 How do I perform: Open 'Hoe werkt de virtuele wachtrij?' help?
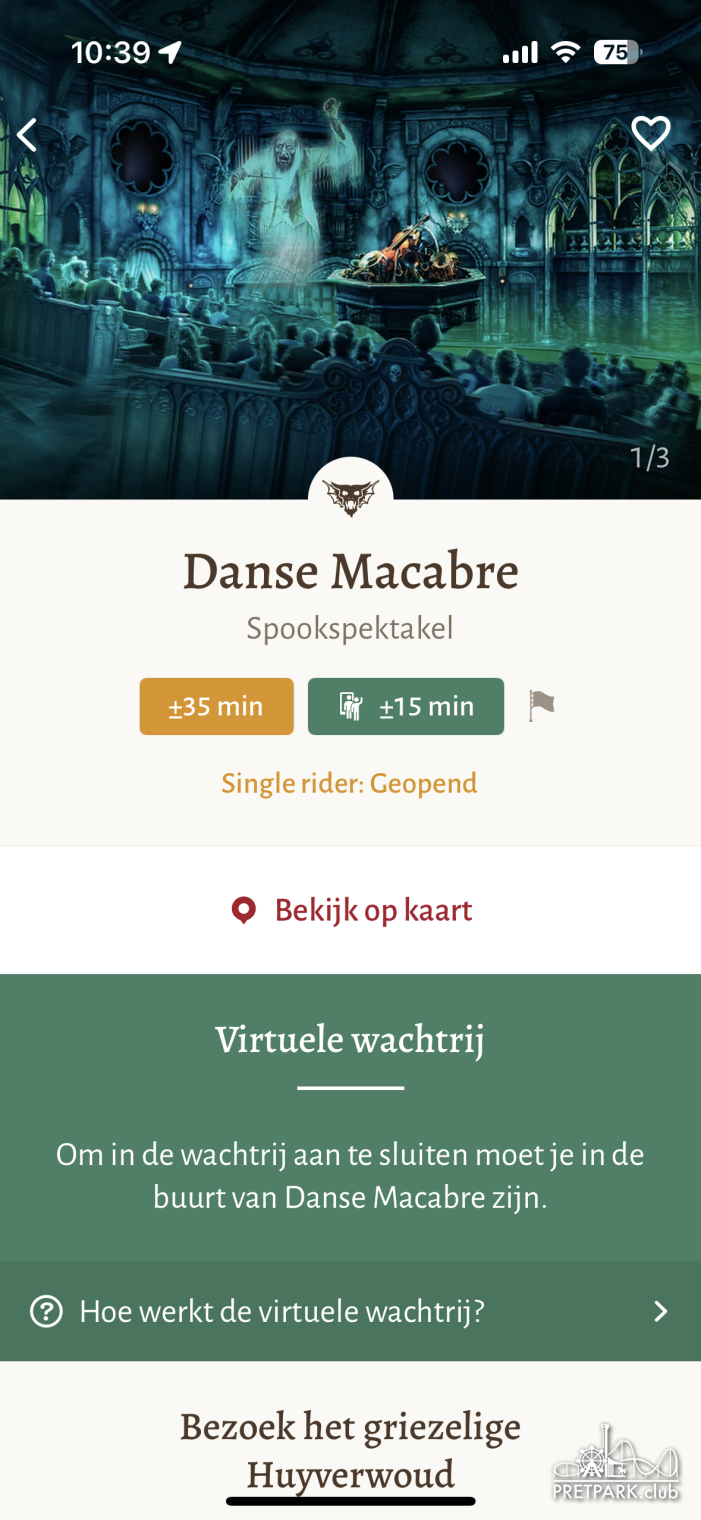click(x=350, y=1311)
